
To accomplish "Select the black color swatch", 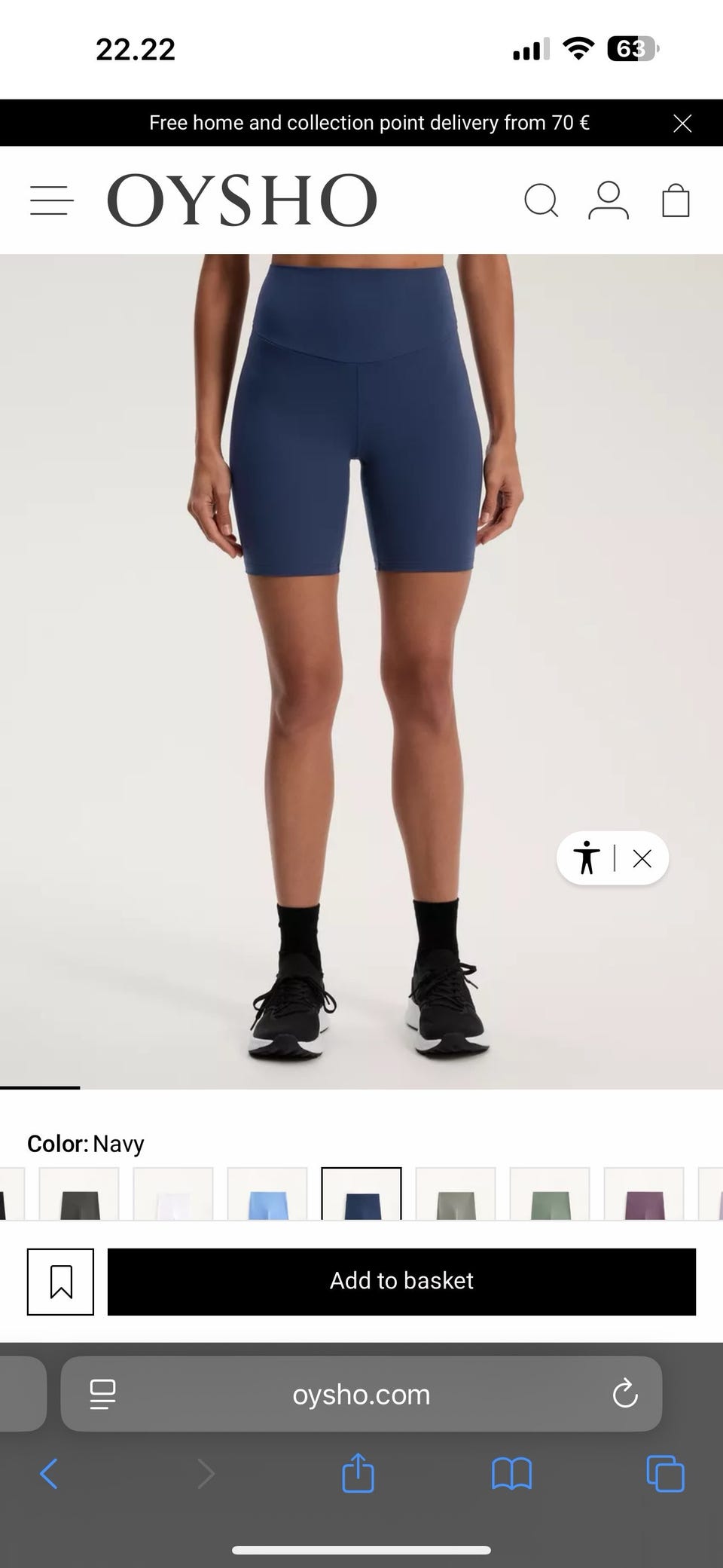I will [x=79, y=1195].
